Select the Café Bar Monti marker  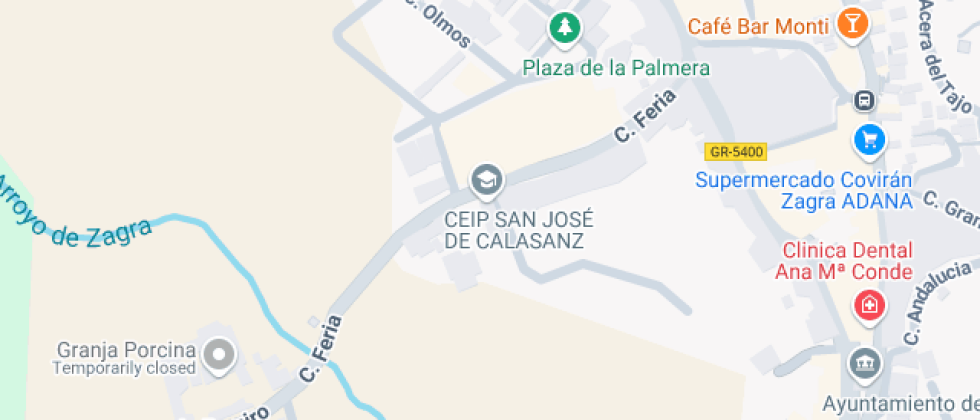pyautogui.click(x=852, y=26)
